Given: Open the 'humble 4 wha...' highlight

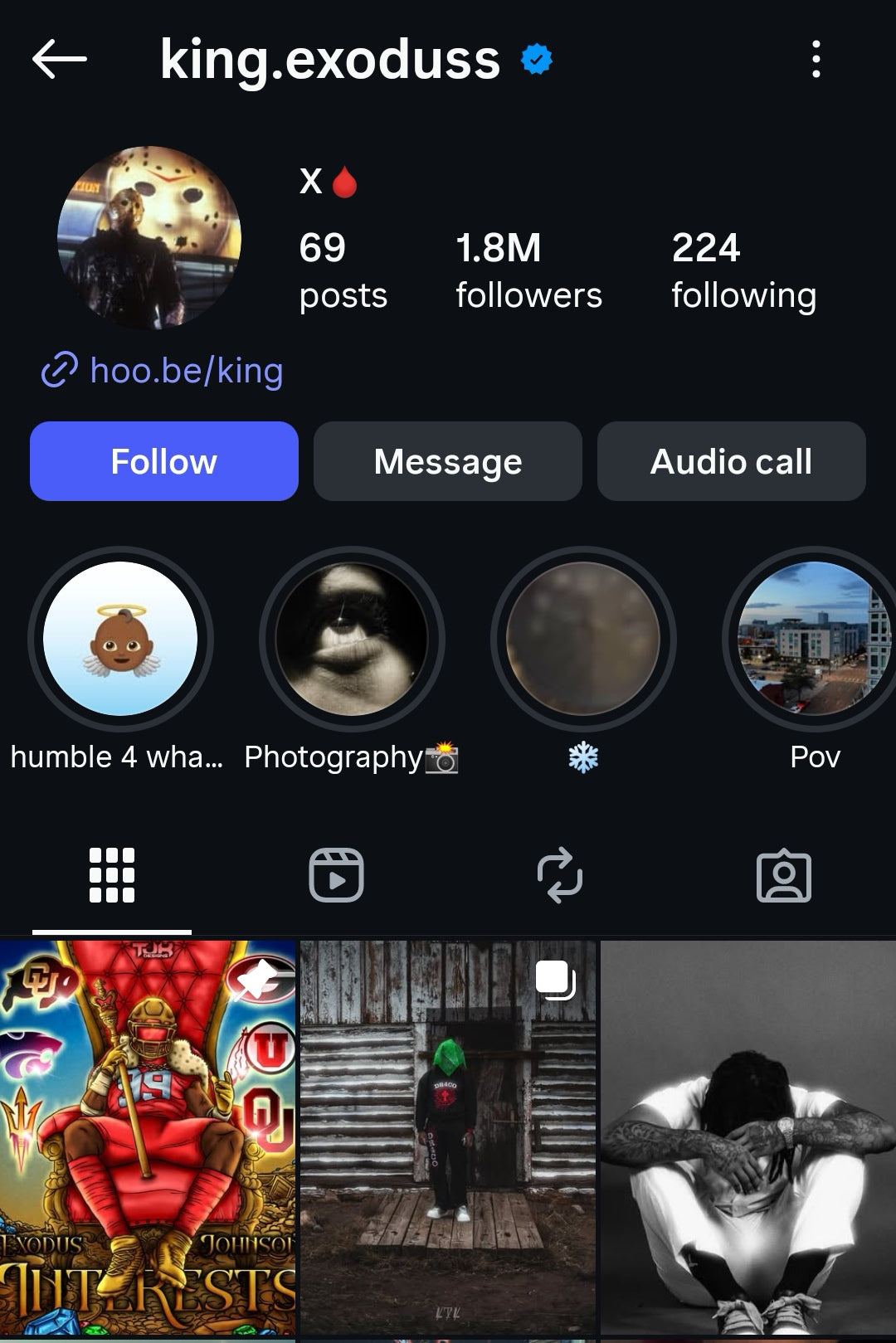Looking at the screenshot, I should (120, 639).
